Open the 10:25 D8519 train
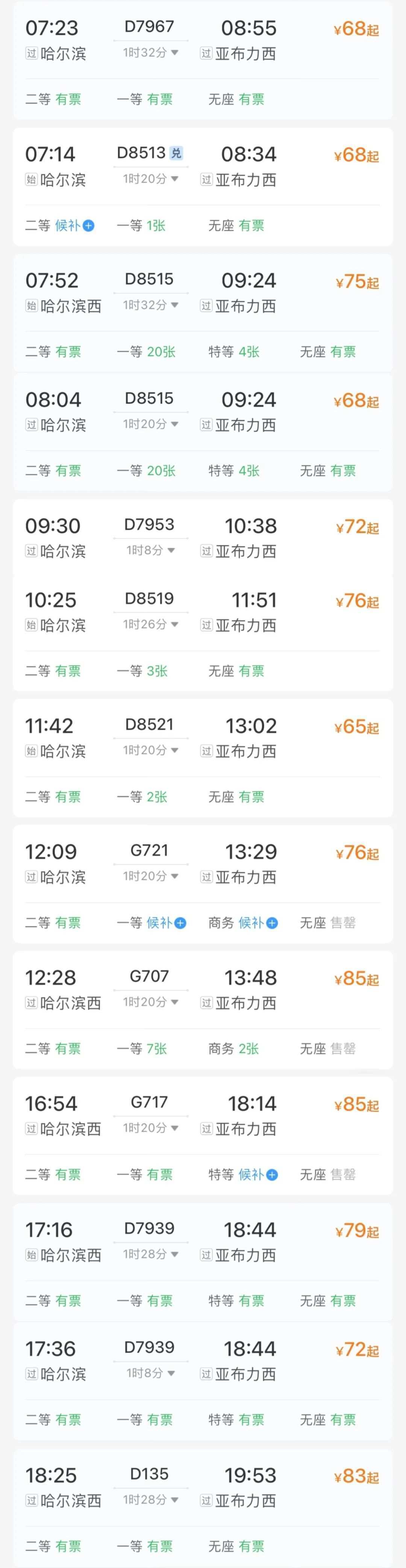This screenshot has height=1568, width=406. pyautogui.click(x=203, y=612)
